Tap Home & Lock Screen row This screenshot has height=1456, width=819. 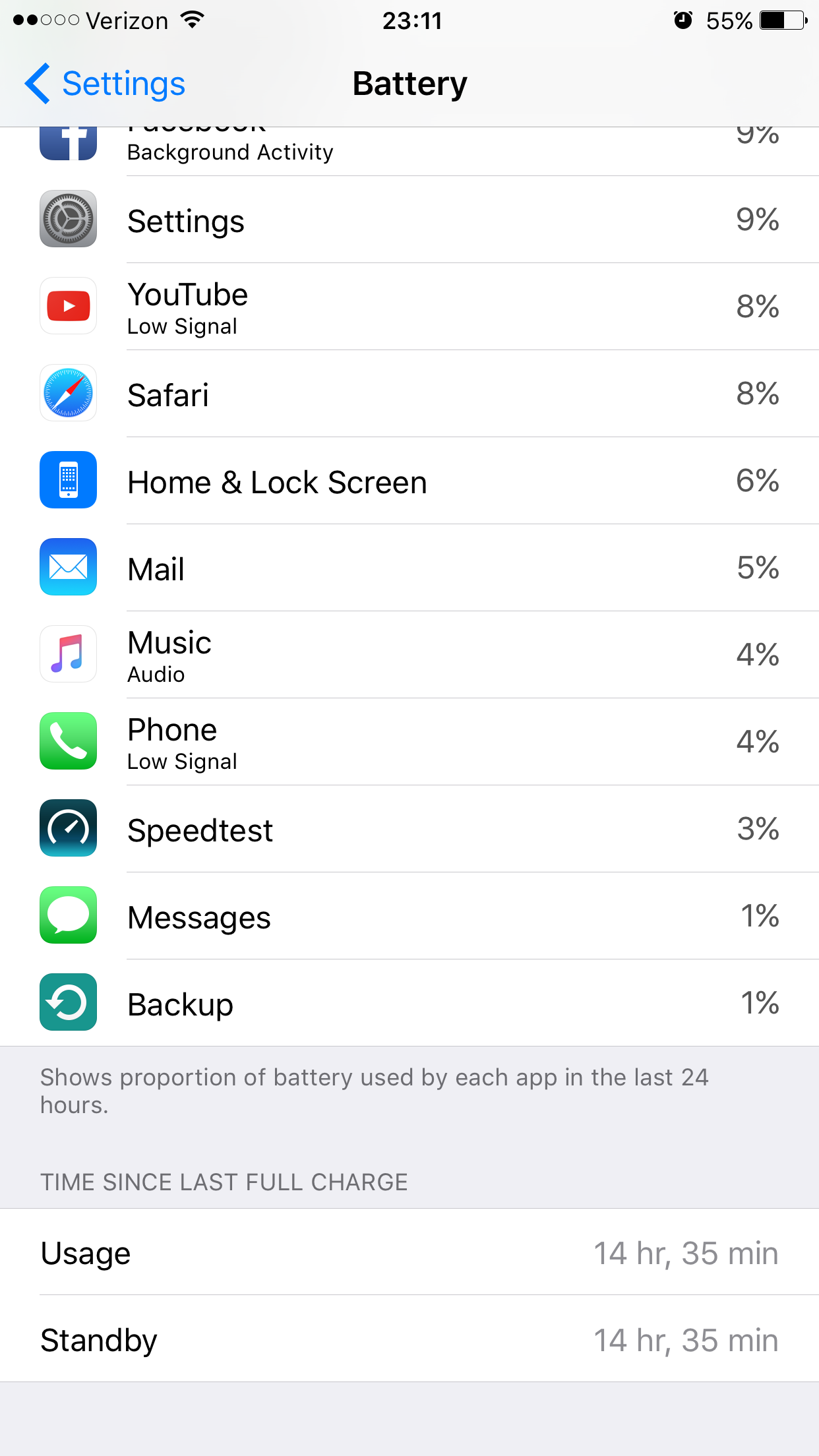pos(409,481)
